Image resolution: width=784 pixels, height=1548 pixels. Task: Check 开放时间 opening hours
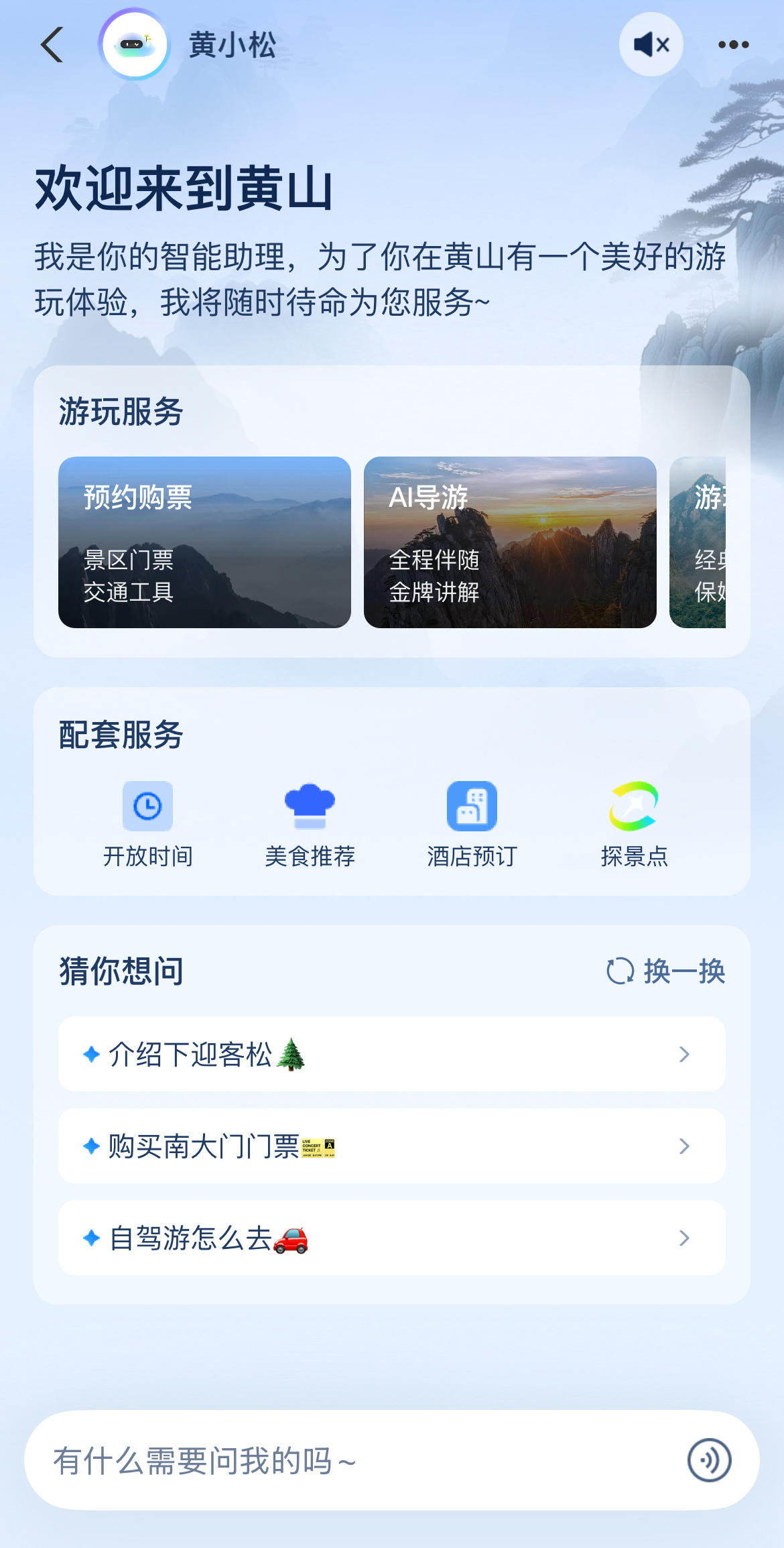147,824
